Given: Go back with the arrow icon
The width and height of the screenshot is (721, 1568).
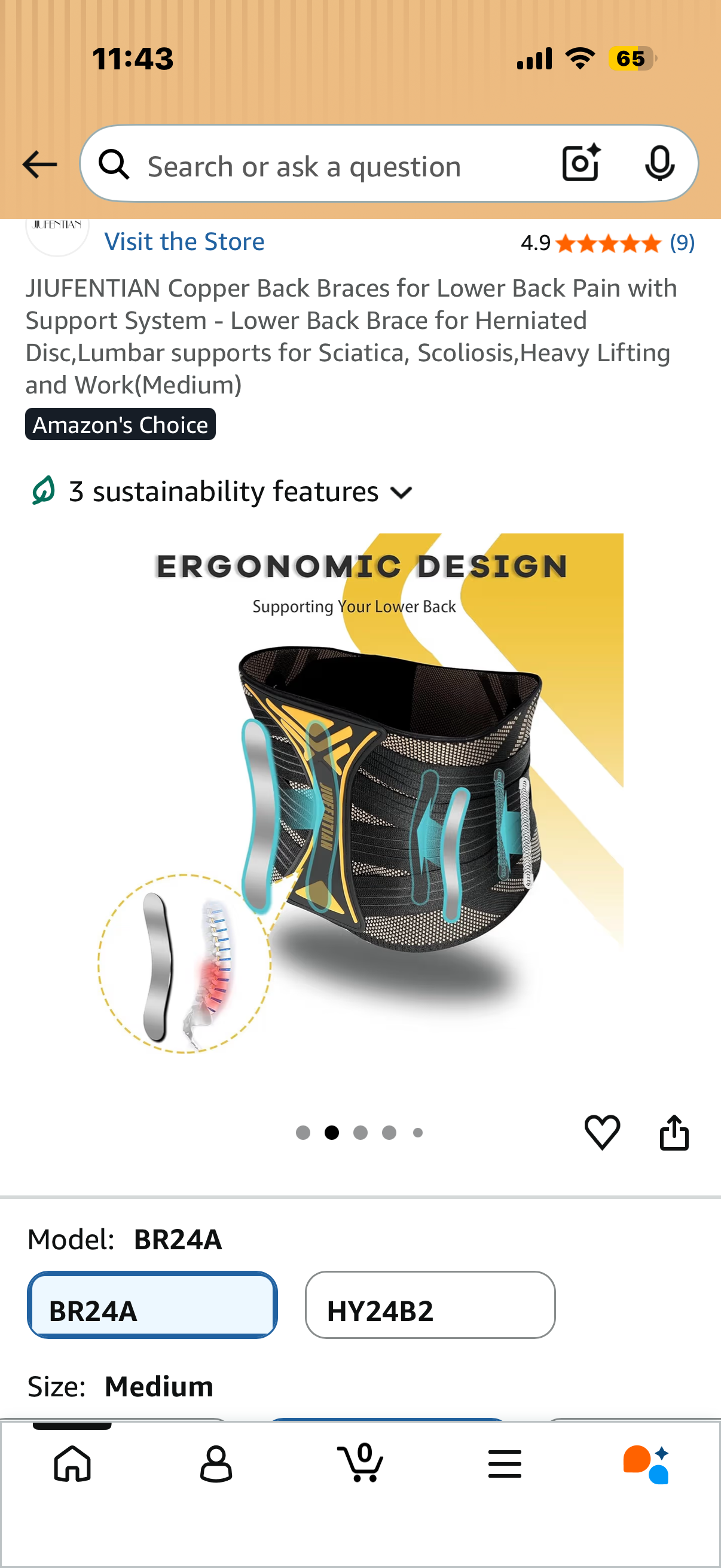Looking at the screenshot, I should tap(39, 164).
